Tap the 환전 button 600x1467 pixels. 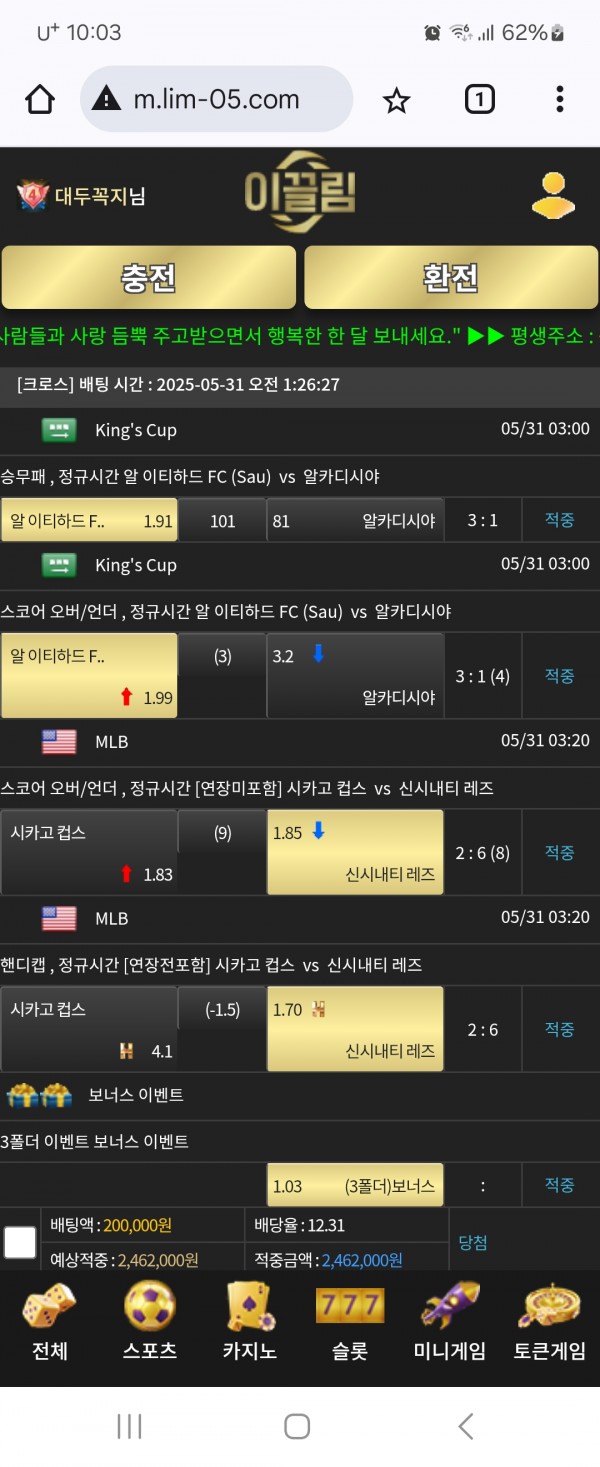(x=451, y=278)
